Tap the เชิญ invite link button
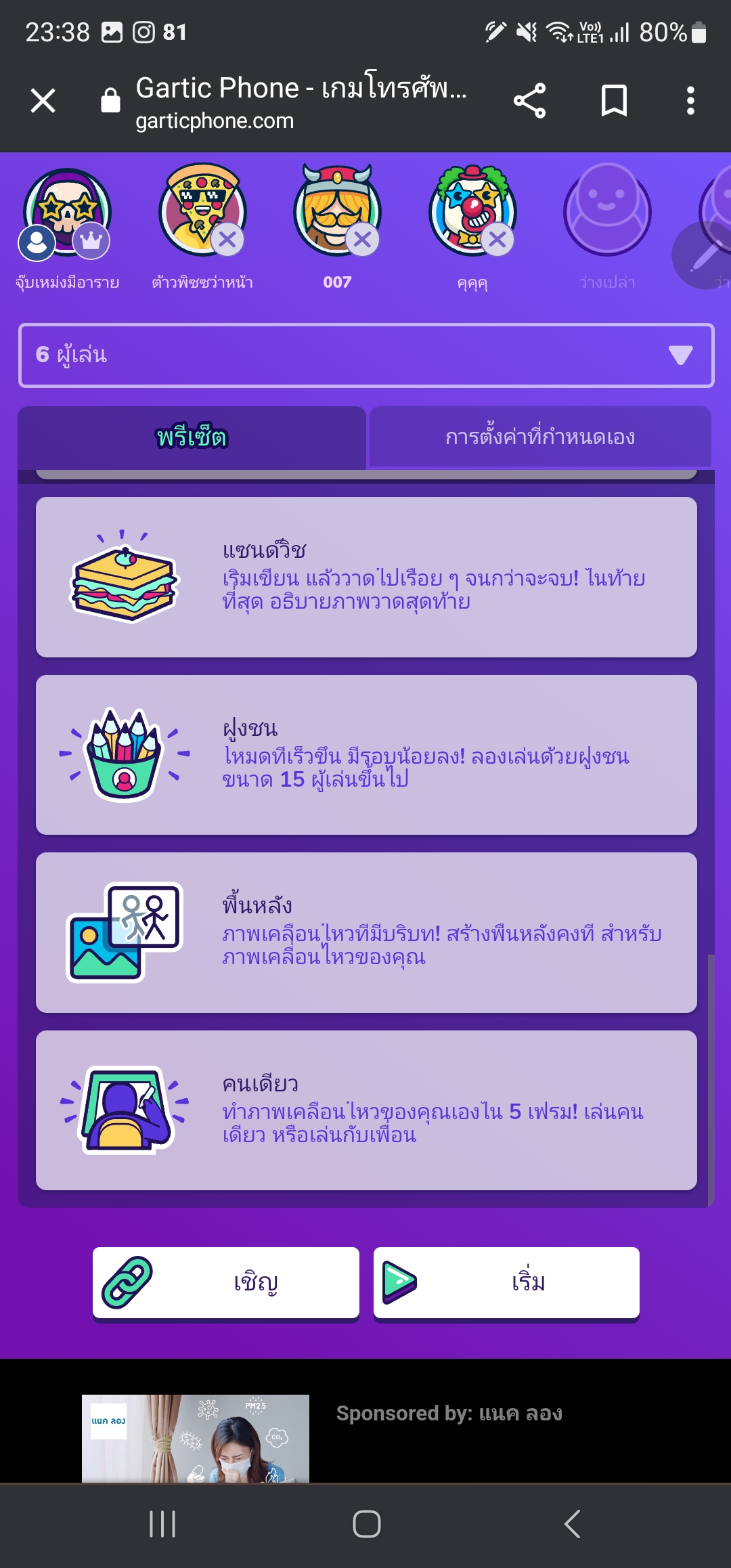The width and height of the screenshot is (731, 1568). point(225,1282)
